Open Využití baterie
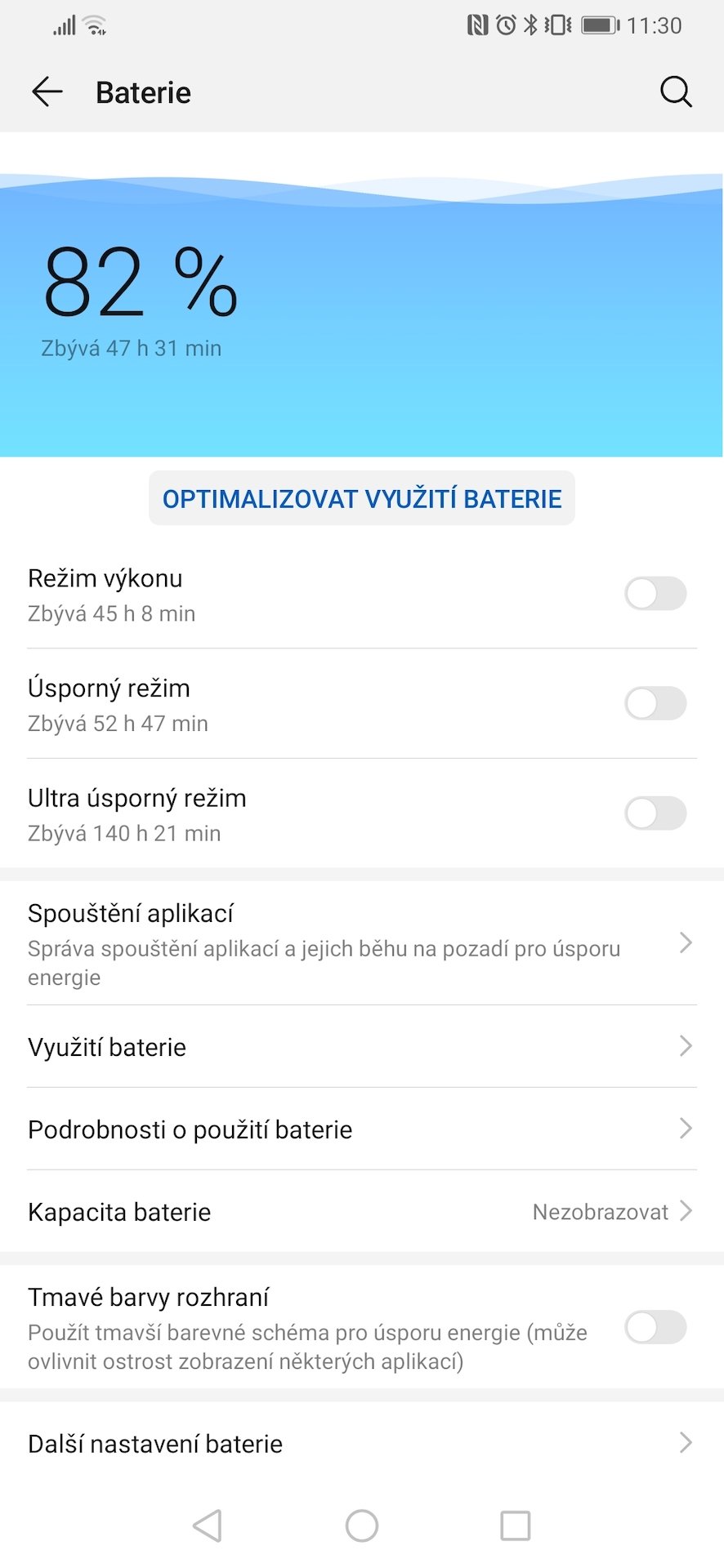This screenshot has width=724, height=1568. 362,1047
